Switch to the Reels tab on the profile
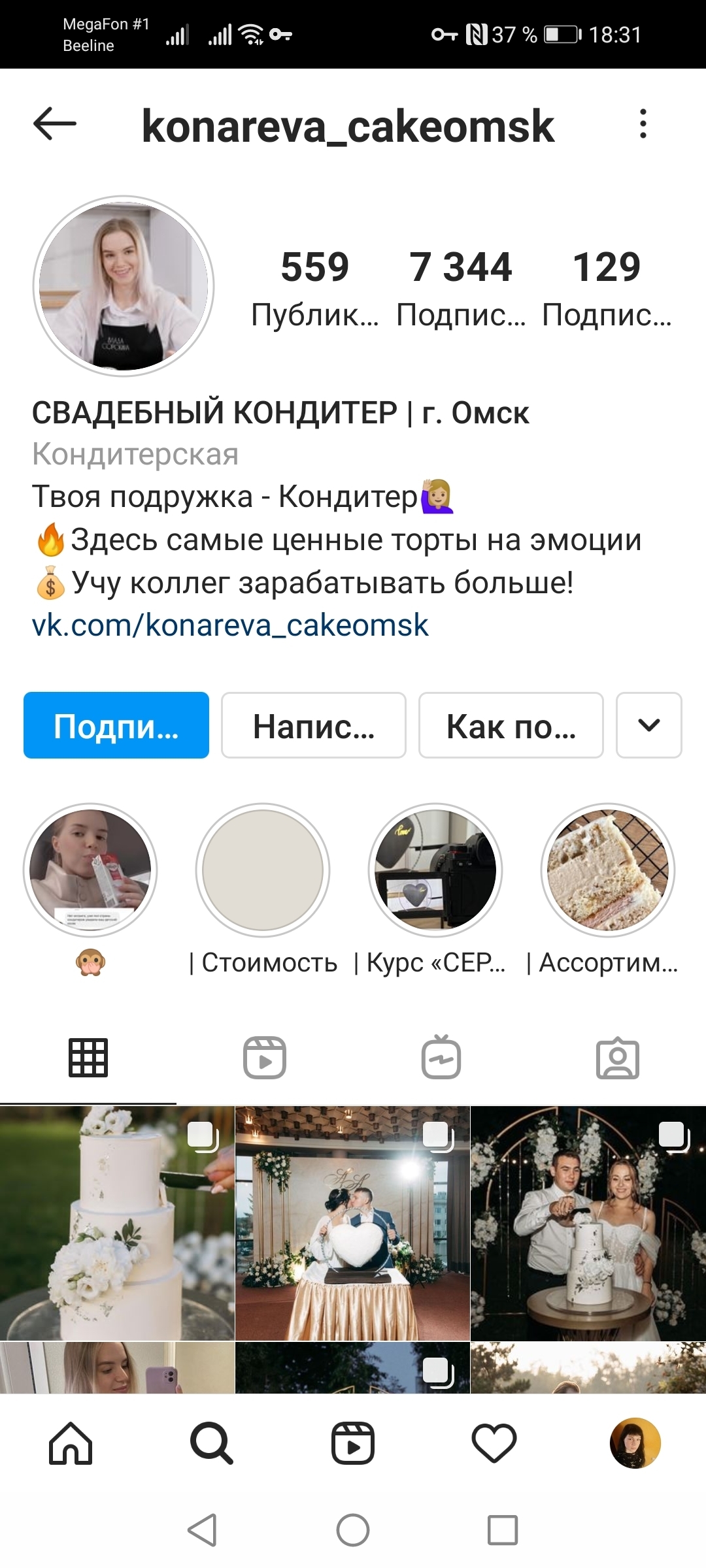The height and width of the screenshot is (1568, 706). click(x=265, y=1057)
